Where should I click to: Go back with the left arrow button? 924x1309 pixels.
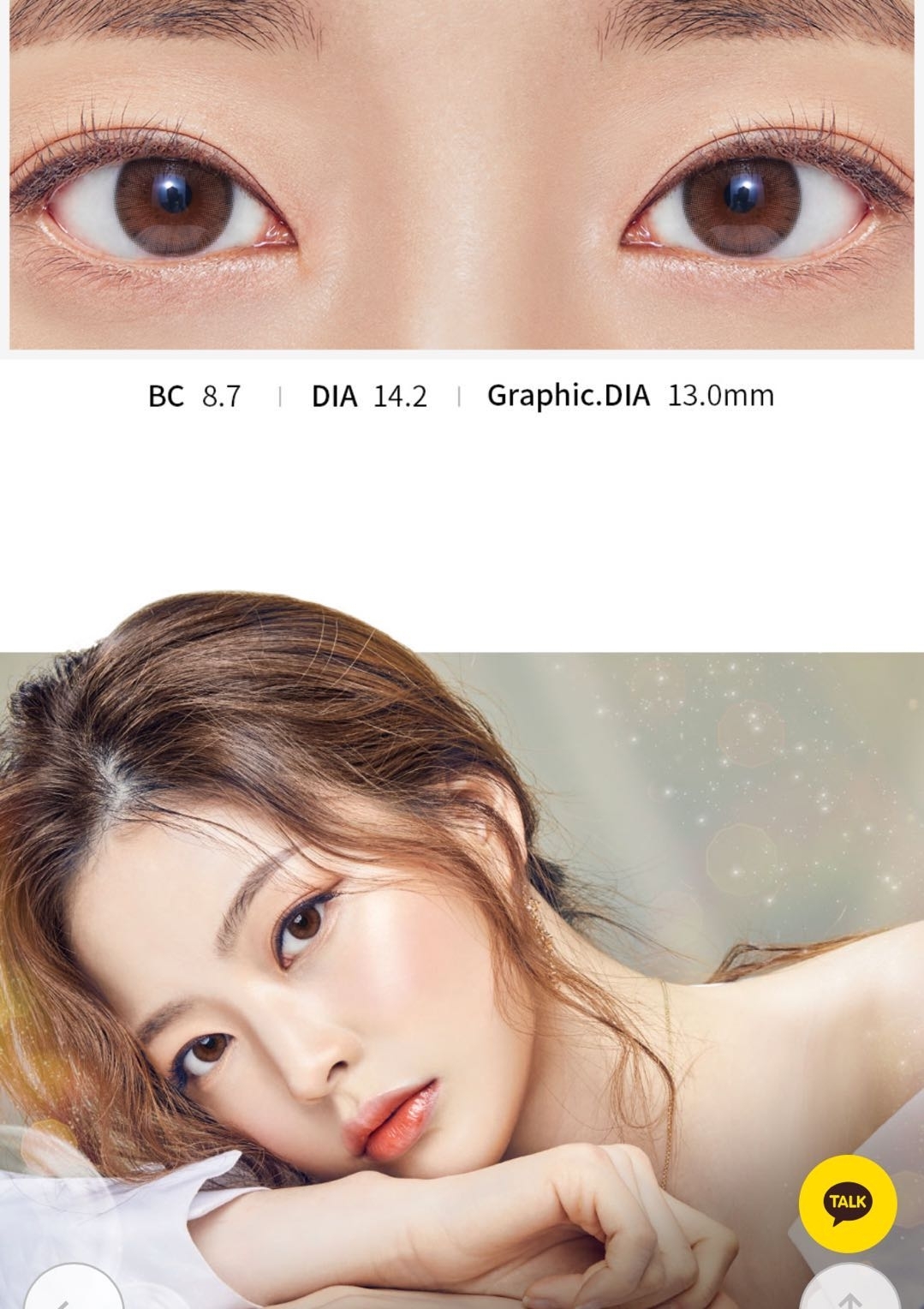point(73,1294)
